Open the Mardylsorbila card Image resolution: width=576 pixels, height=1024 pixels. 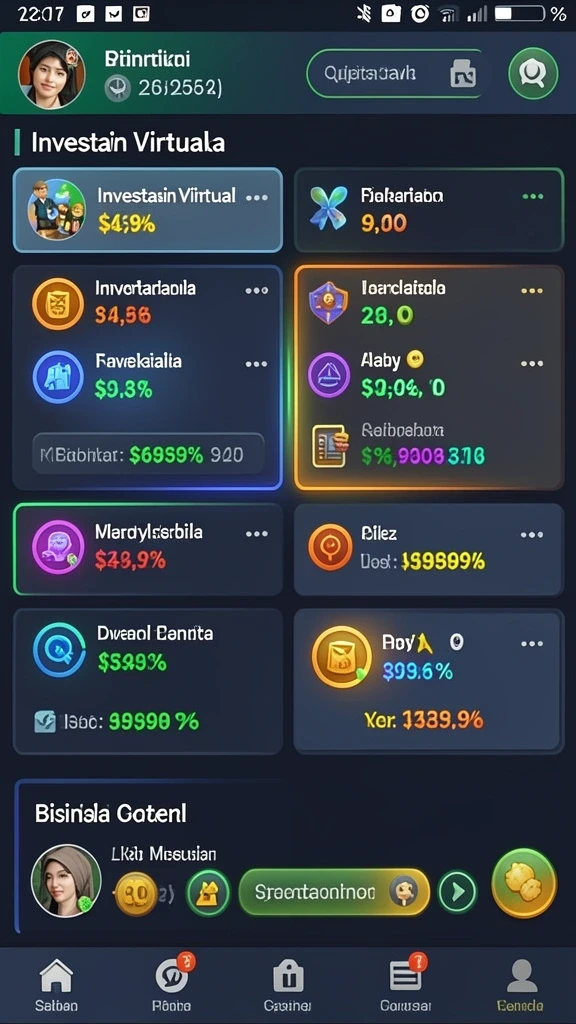pyautogui.click(x=148, y=549)
